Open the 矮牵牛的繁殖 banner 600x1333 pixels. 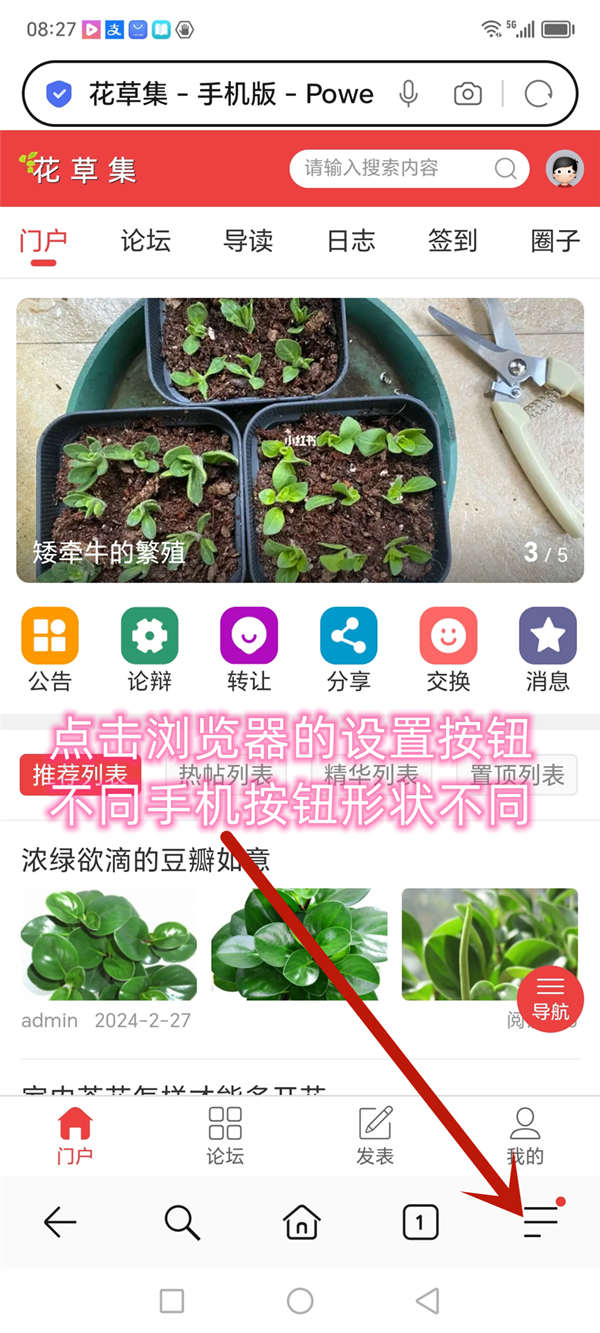coord(300,440)
